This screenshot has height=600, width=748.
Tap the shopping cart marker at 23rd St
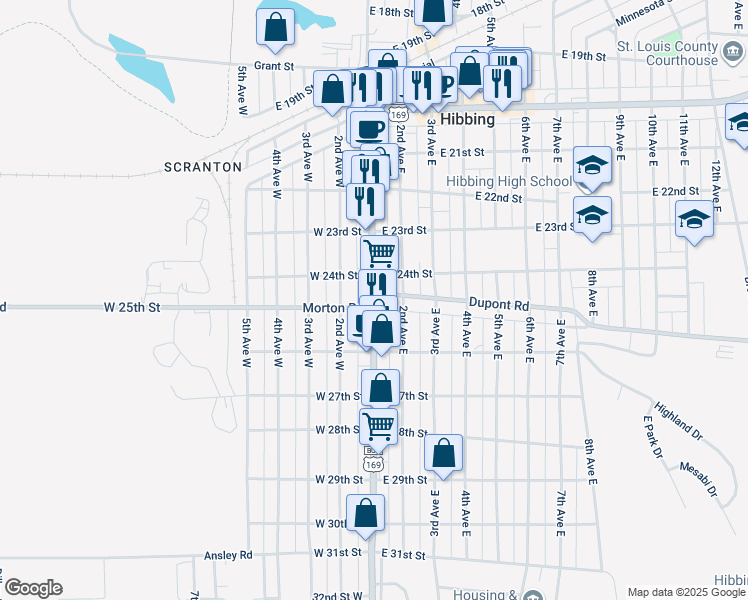coord(379,251)
